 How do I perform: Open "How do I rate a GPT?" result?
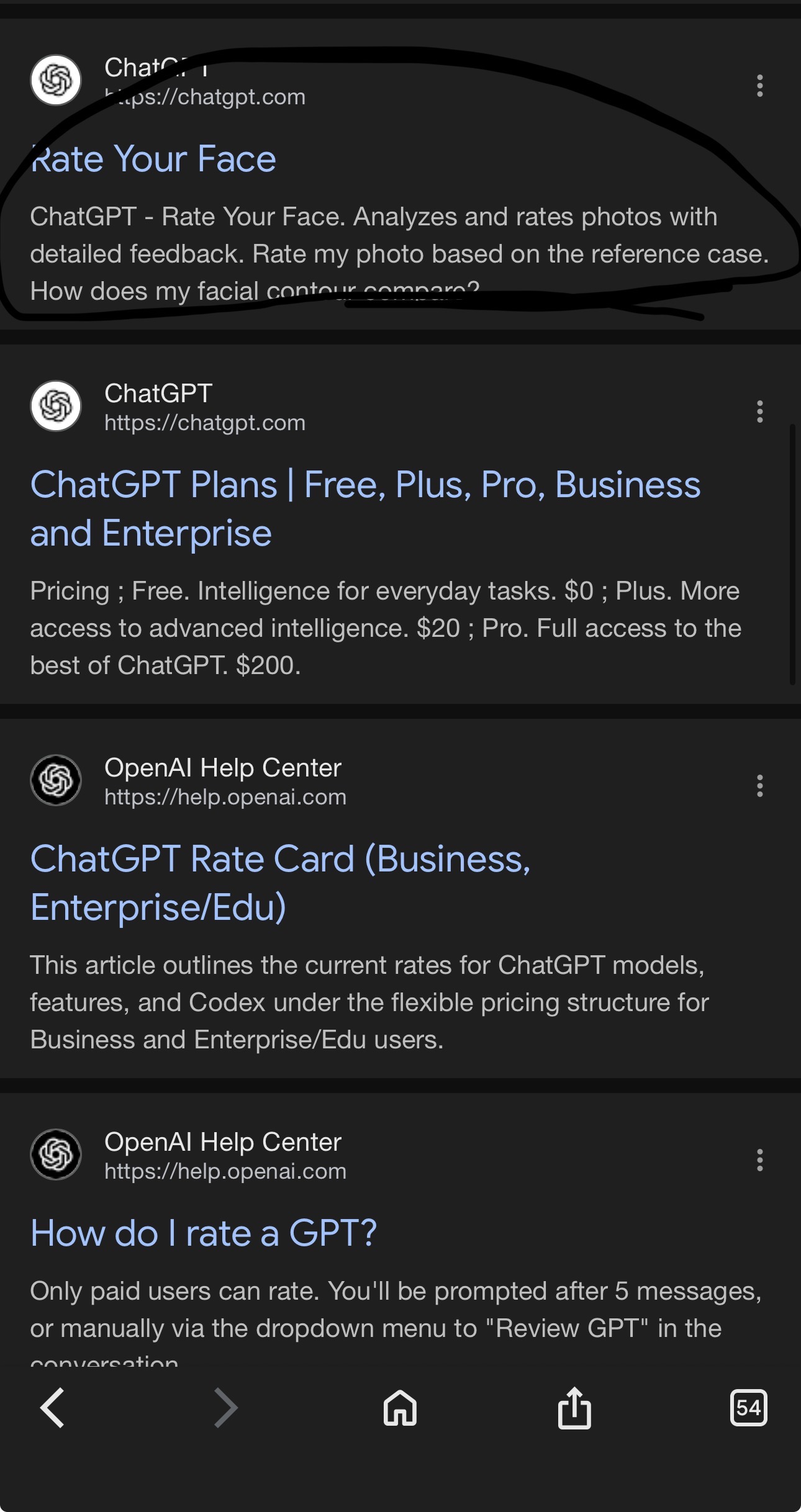tap(204, 1233)
